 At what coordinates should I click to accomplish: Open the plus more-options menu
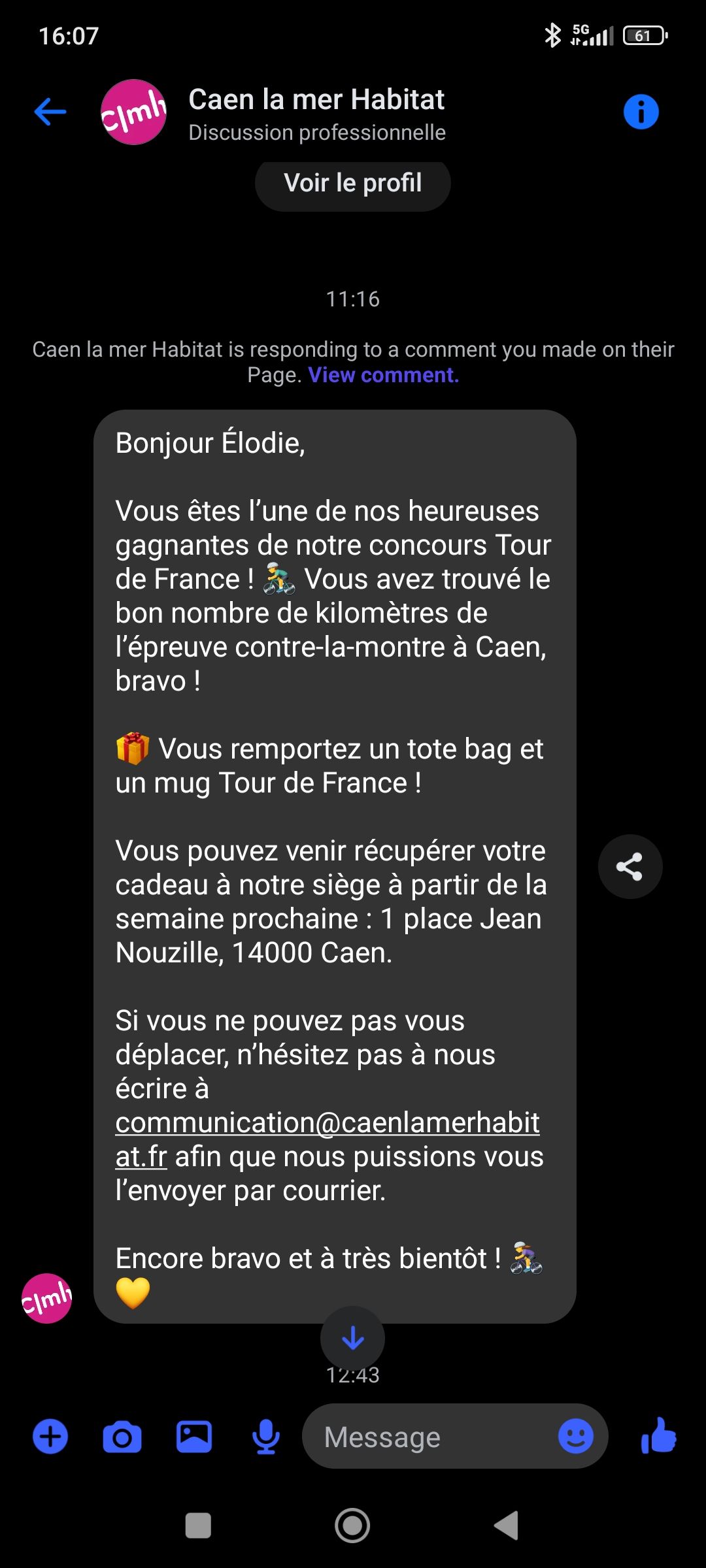[x=50, y=1437]
